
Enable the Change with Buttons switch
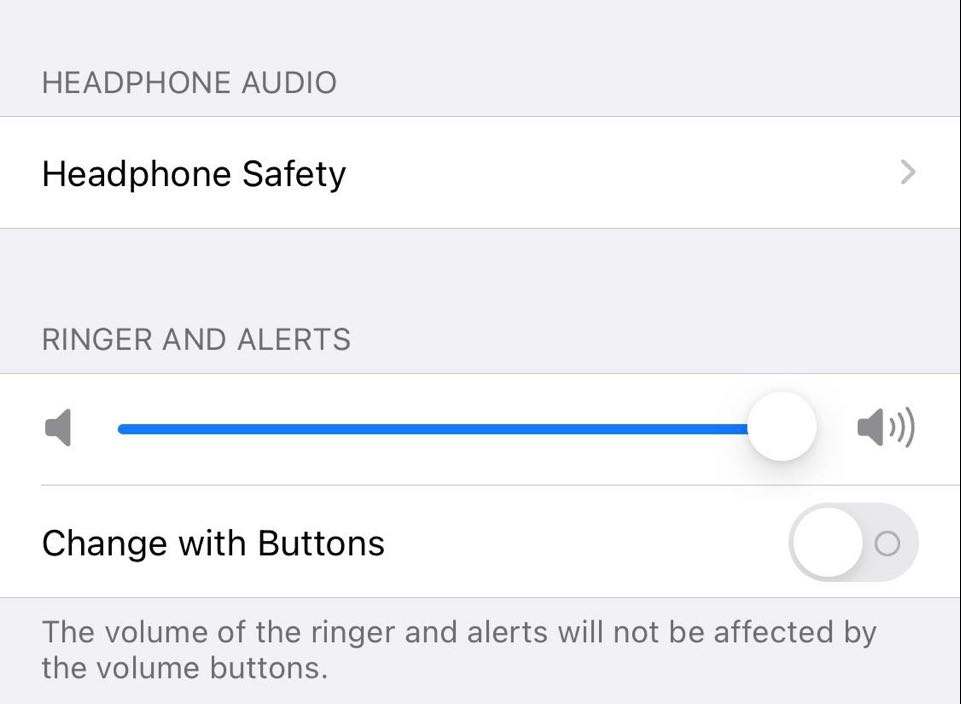853,543
